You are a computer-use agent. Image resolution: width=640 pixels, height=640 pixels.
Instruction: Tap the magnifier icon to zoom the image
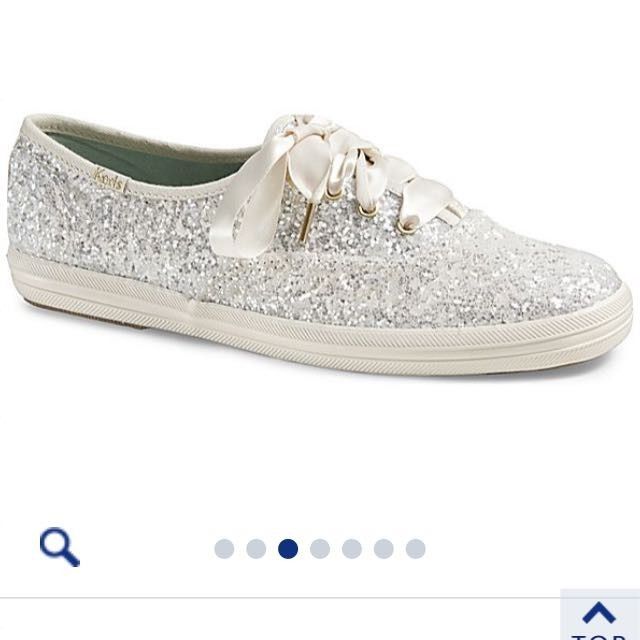(59, 547)
